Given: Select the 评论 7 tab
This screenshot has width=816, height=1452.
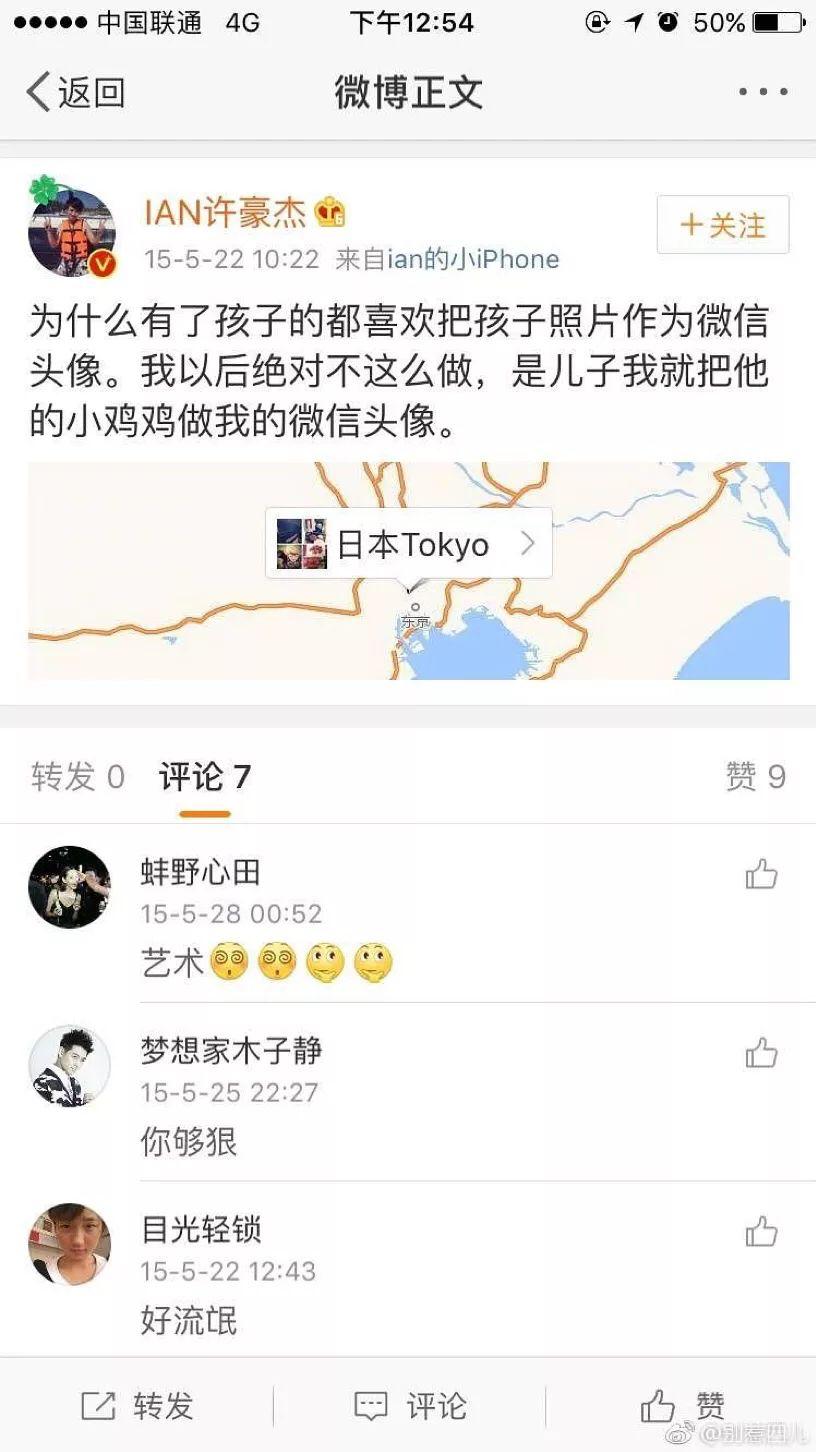Looking at the screenshot, I should click(x=205, y=777).
